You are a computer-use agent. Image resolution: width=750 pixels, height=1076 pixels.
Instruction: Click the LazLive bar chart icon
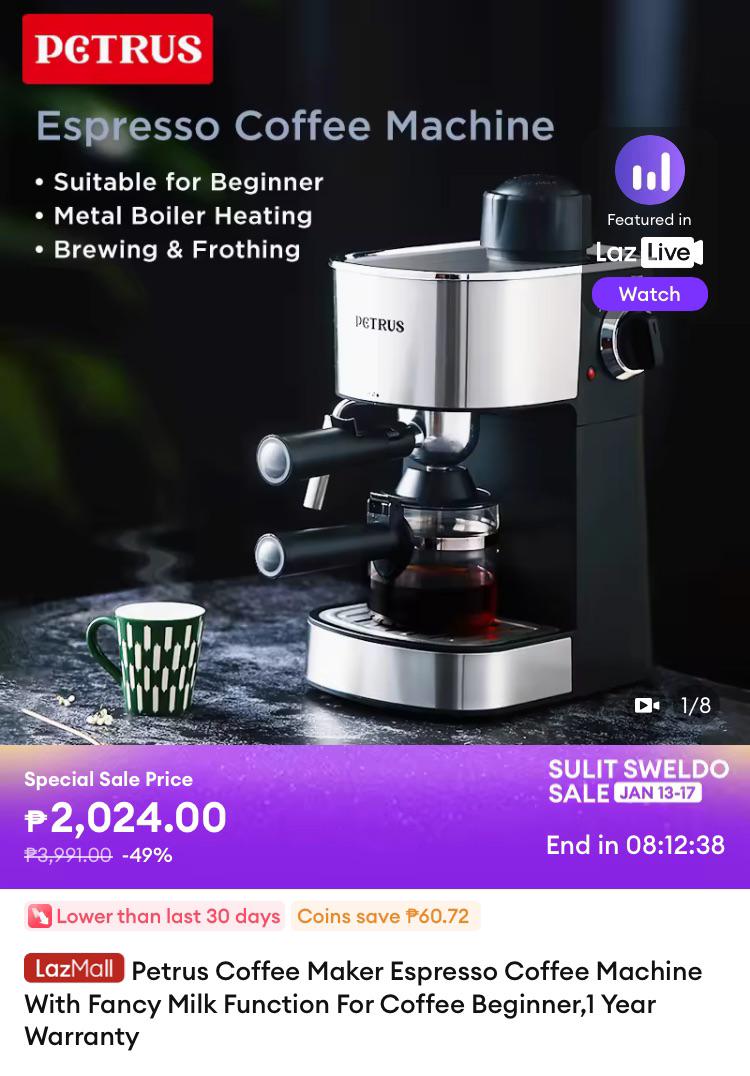coord(649,169)
